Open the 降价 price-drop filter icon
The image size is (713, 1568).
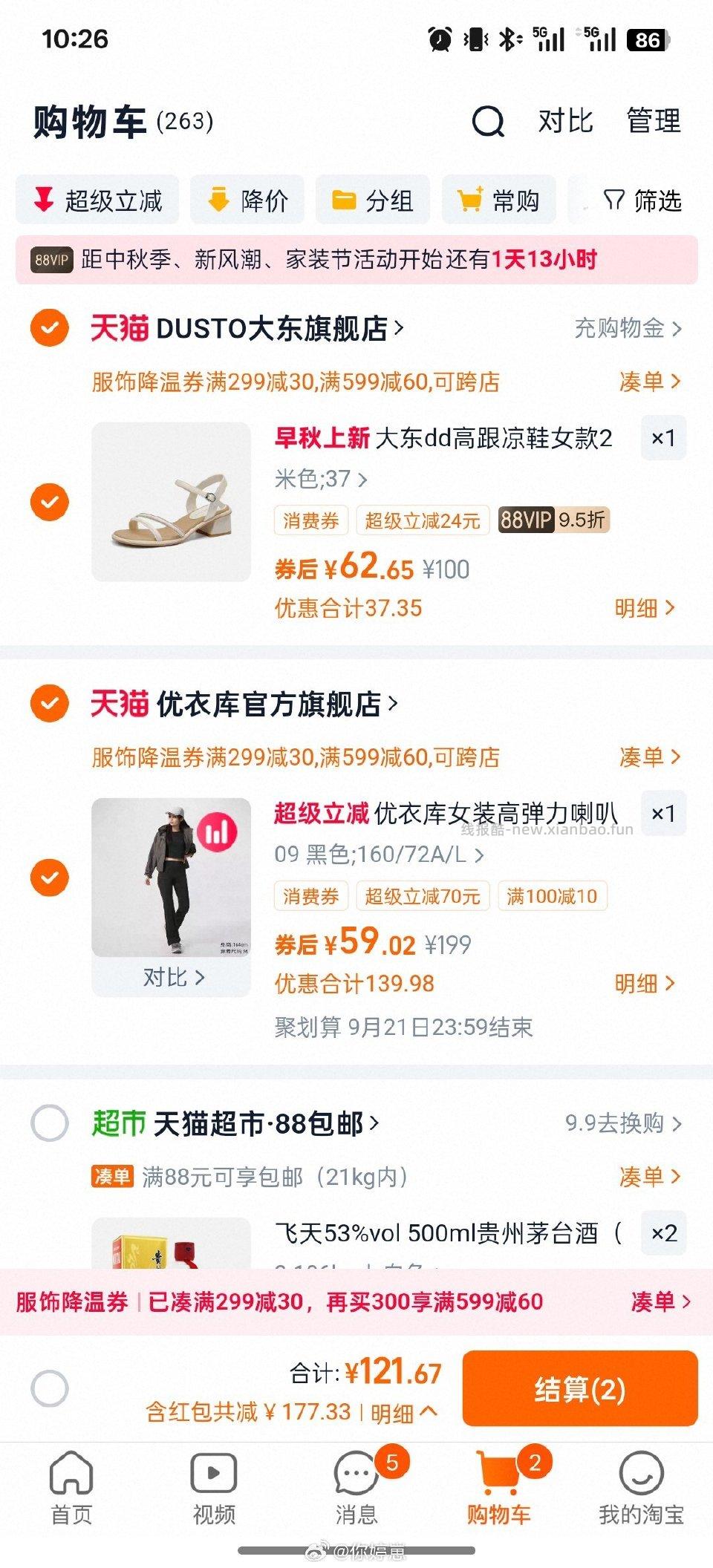[x=219, y=199]
